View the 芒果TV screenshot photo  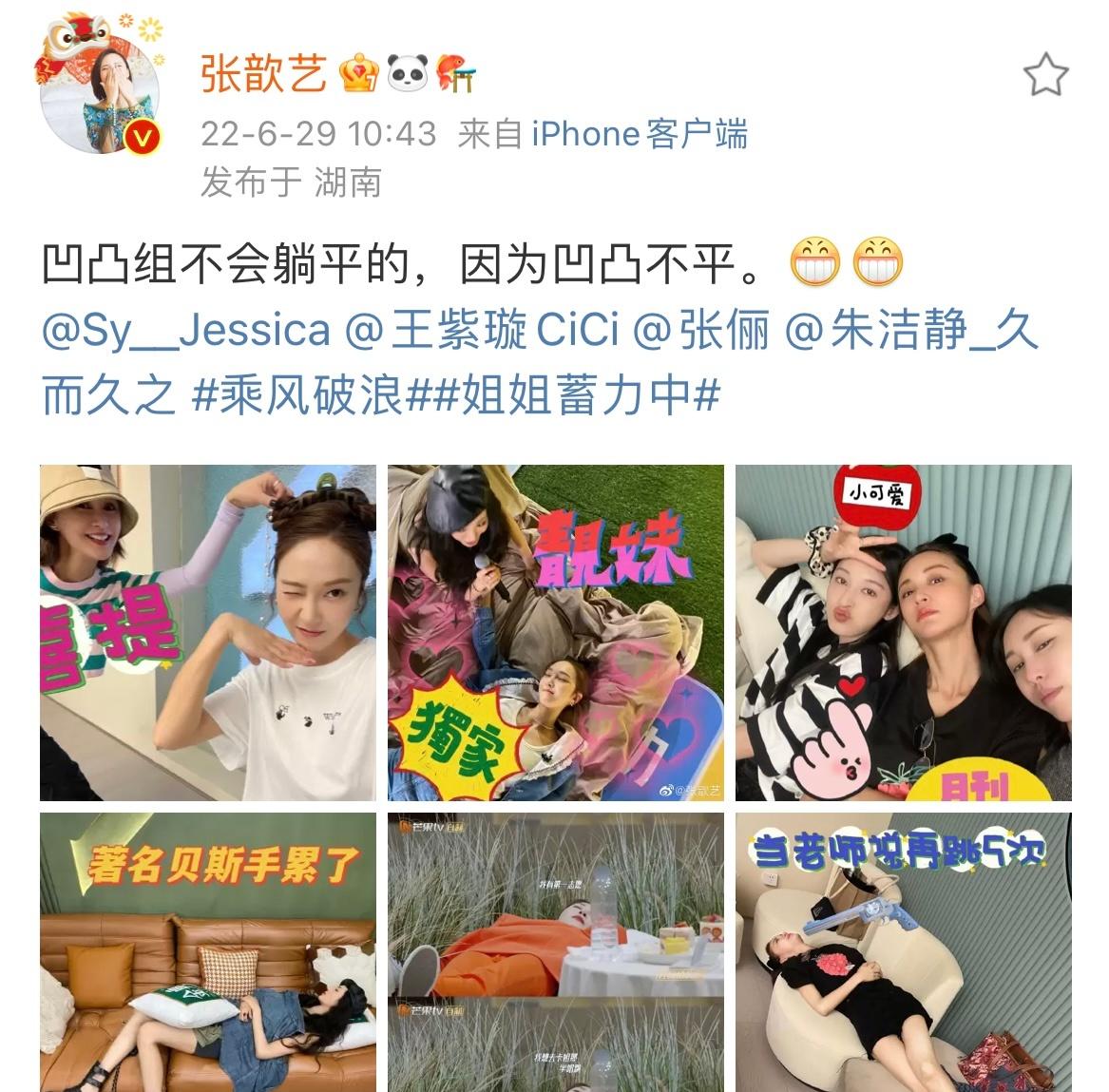555,951
